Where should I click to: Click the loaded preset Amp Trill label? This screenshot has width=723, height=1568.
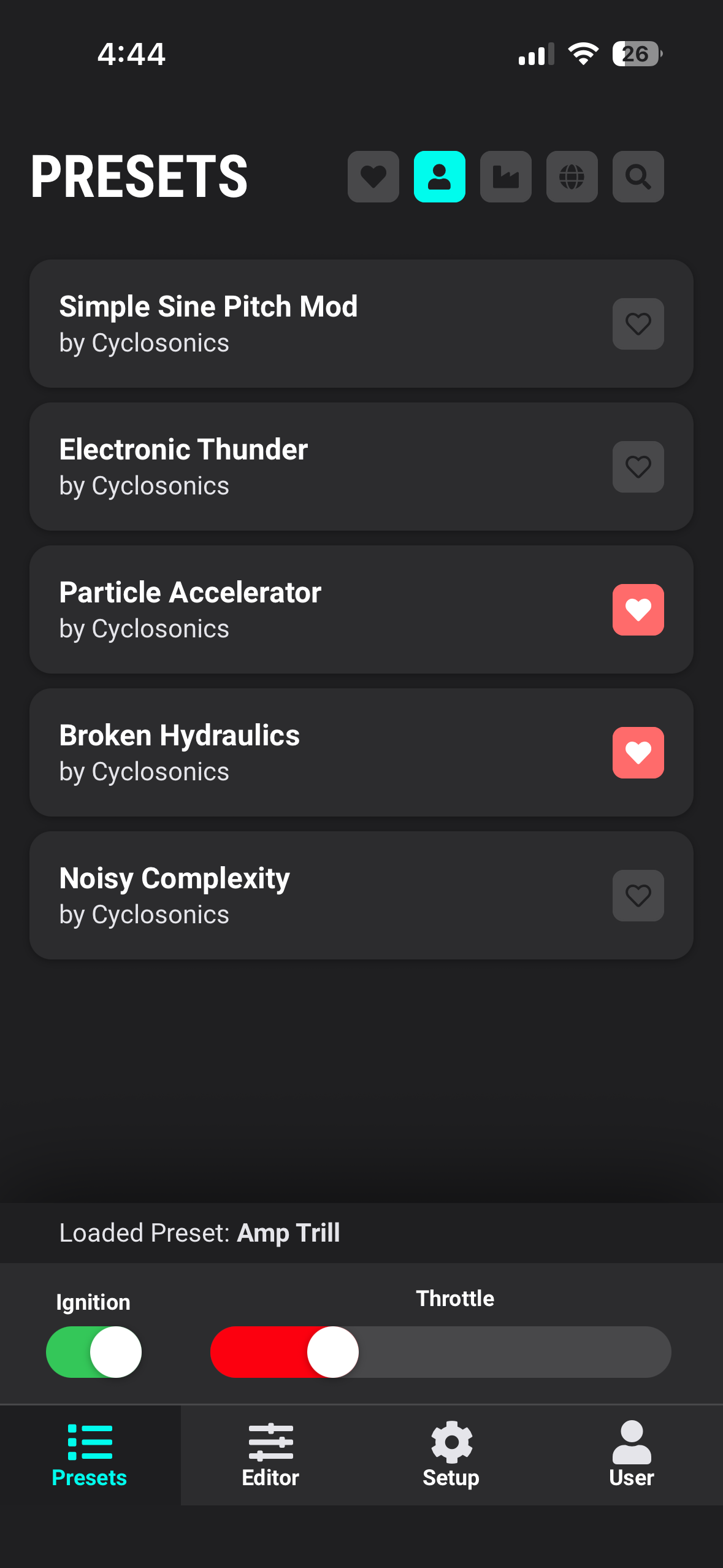pos(288,1232)
